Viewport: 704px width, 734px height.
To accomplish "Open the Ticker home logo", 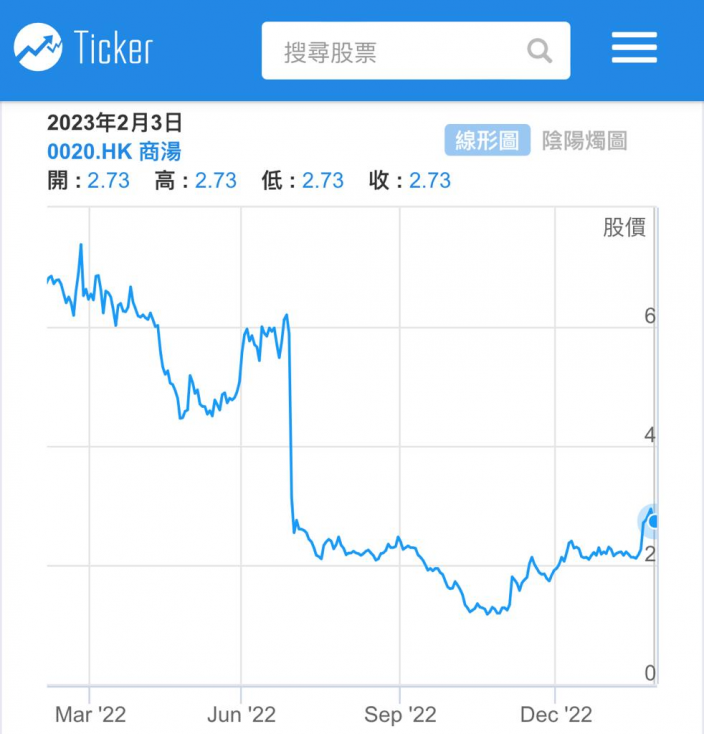I will click(x=83, y=47).
